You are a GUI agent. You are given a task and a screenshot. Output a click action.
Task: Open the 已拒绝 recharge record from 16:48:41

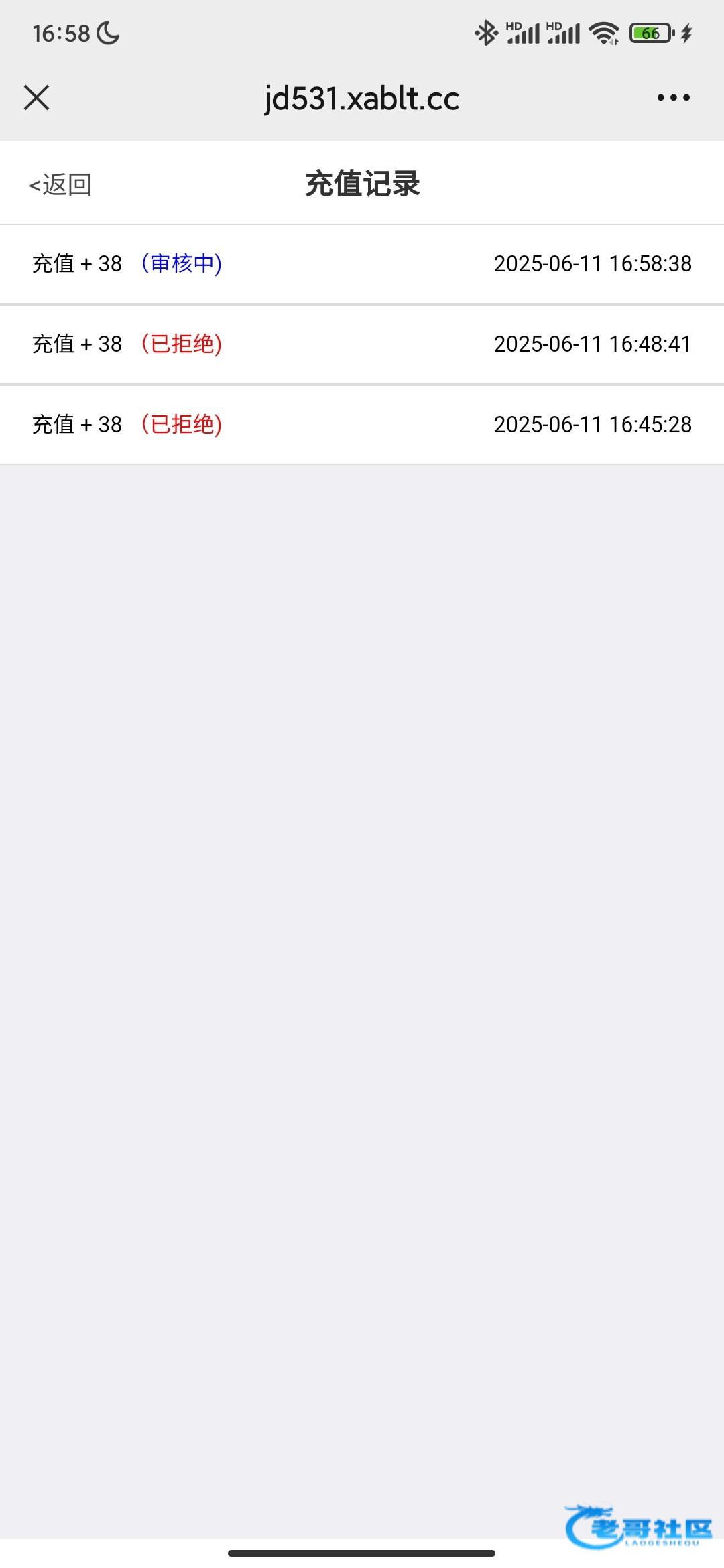point(362,344)
